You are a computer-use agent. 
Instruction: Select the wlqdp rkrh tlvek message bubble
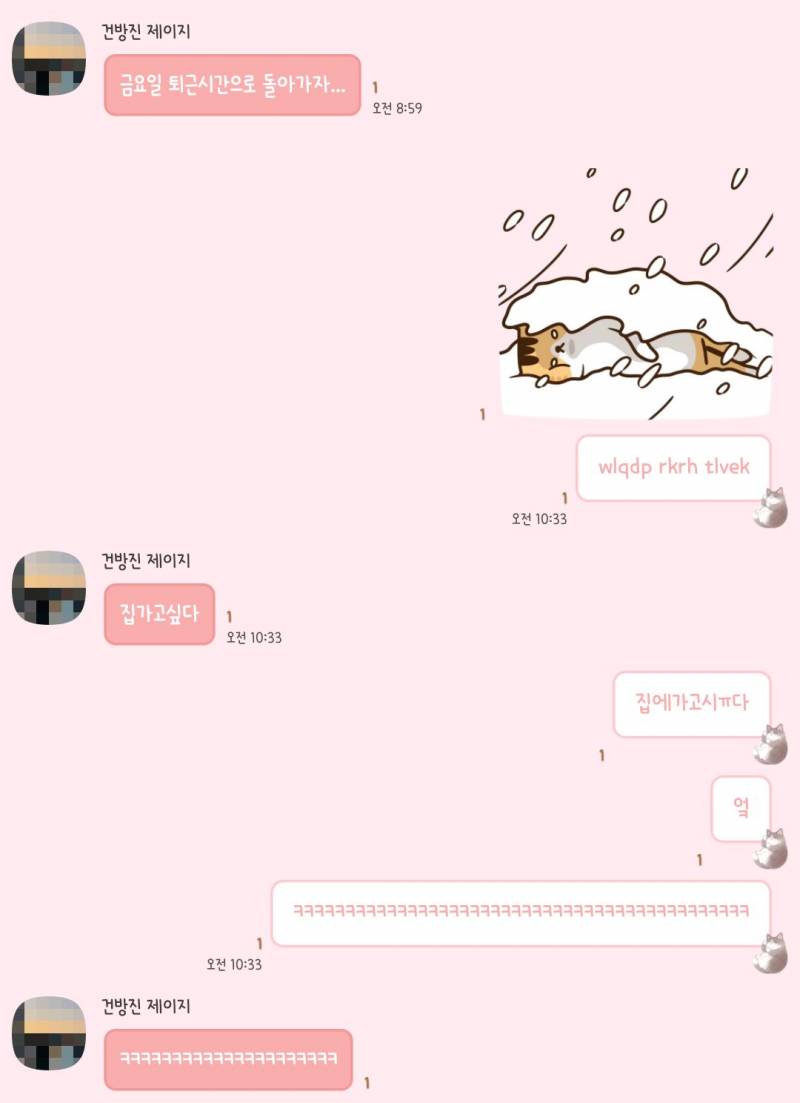[x=672, y=466]
